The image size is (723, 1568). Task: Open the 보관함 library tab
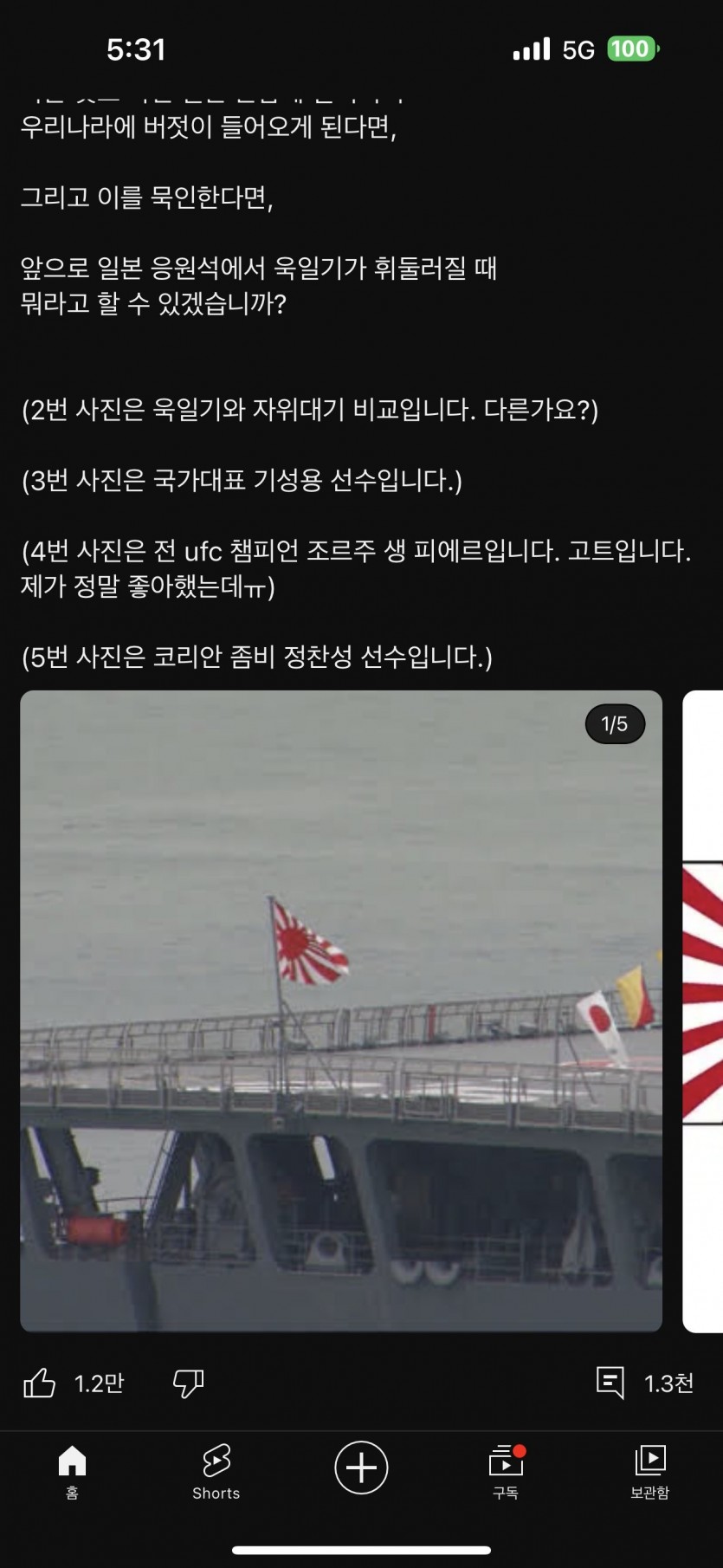pos(649,1471)
